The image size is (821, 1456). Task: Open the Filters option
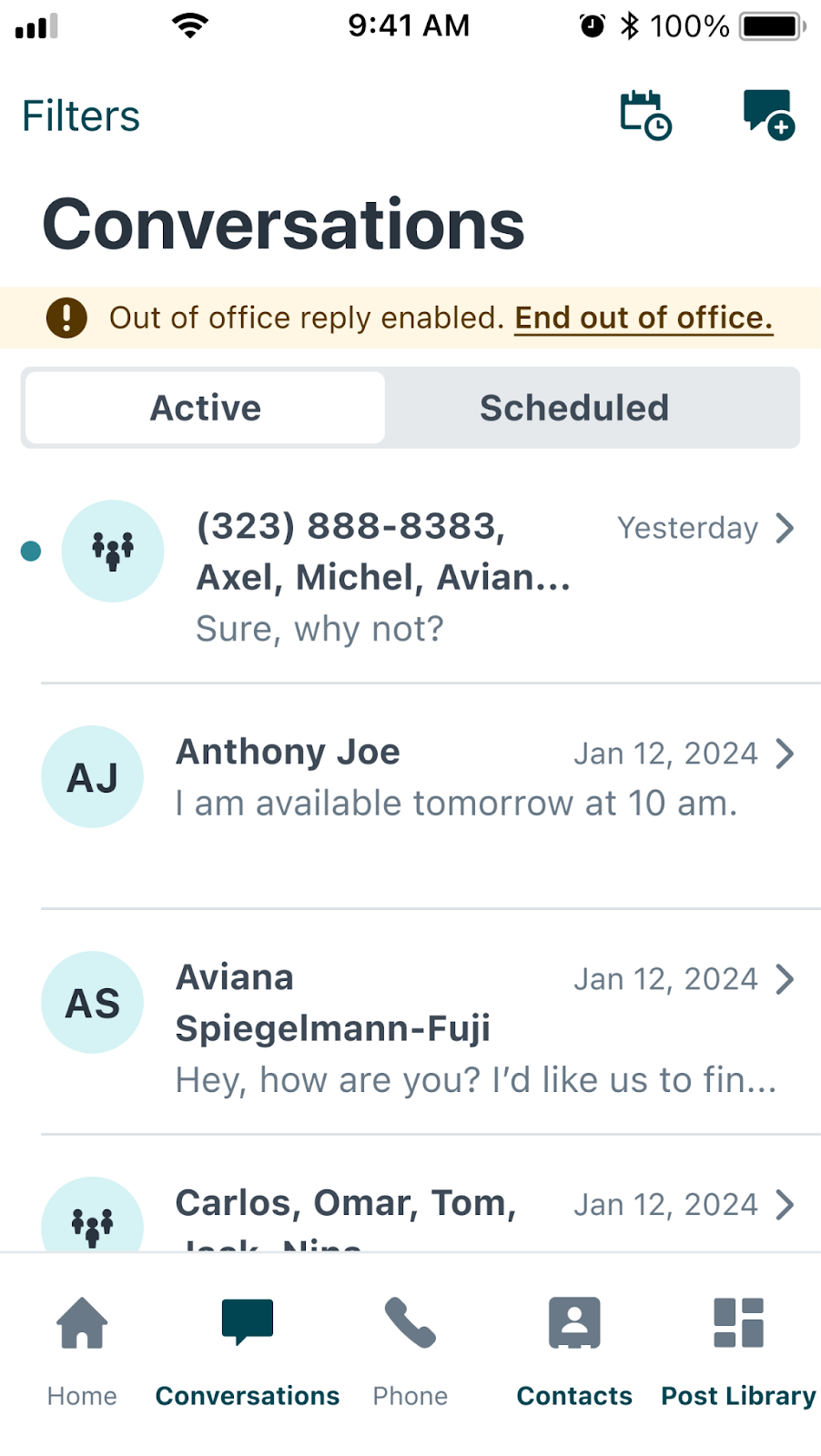81,116
